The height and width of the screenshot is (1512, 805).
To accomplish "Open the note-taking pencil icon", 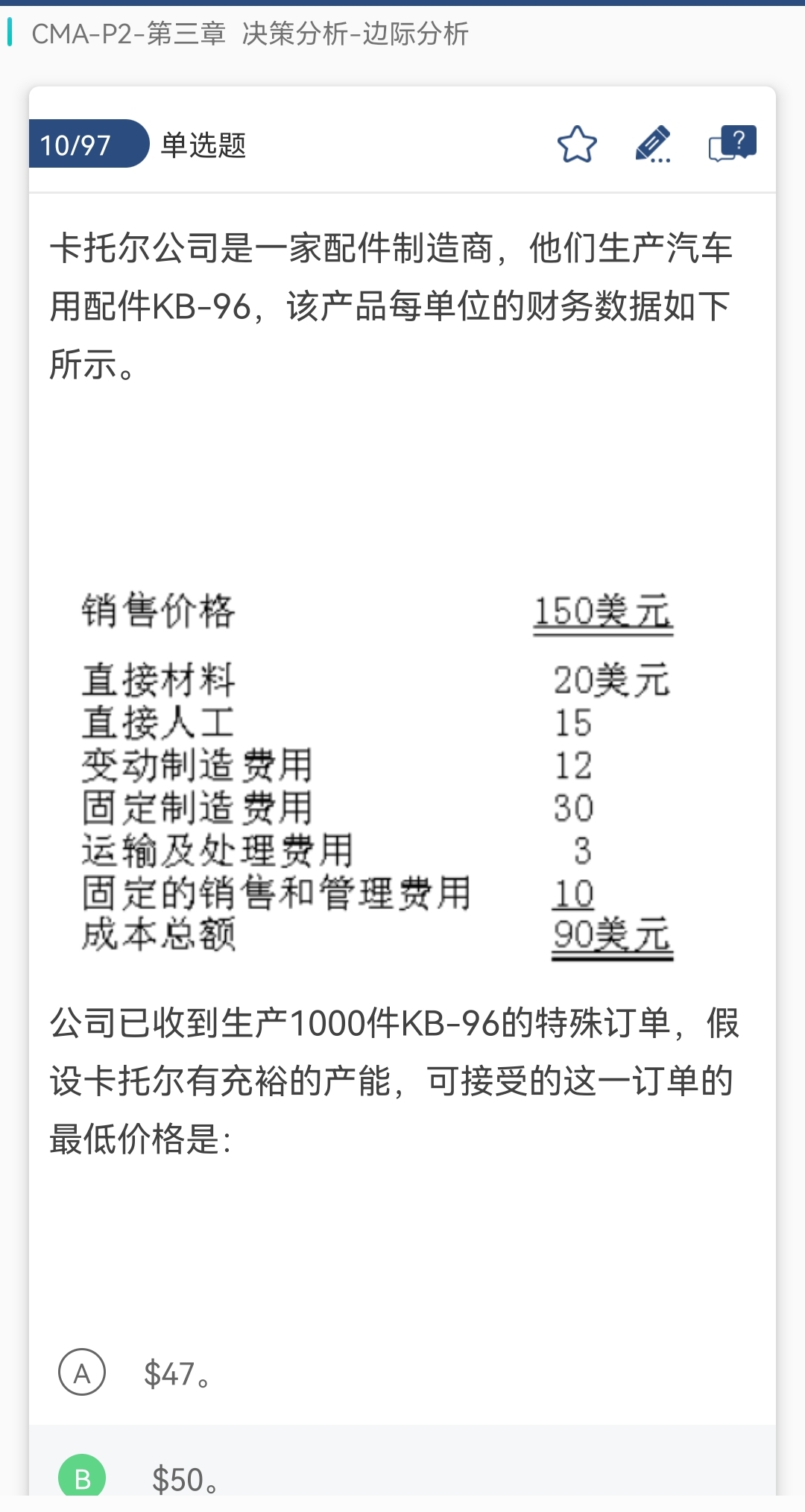I will pos(653,144).
